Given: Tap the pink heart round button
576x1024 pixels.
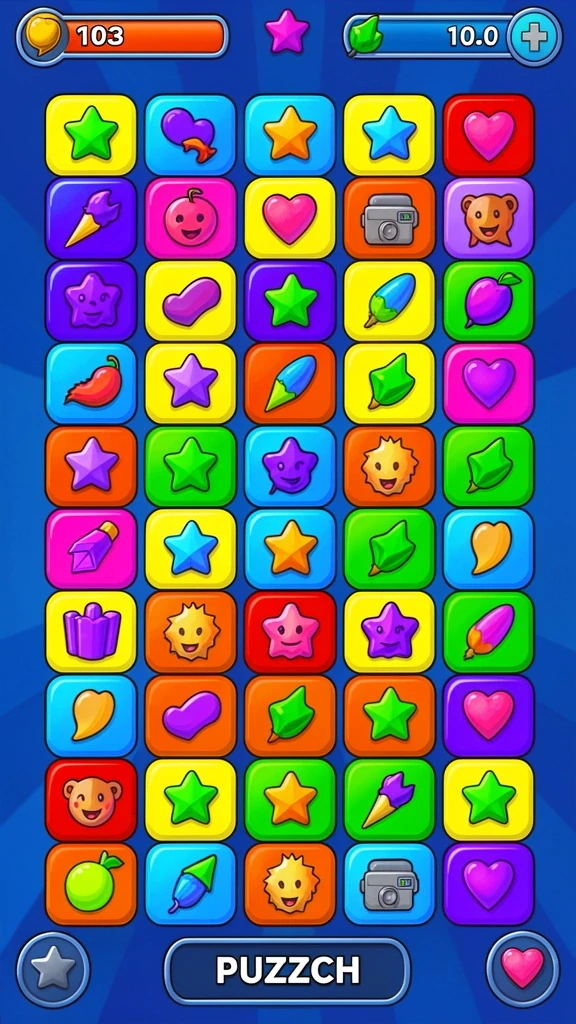Looking at the screenshot, I should point(522,968).
